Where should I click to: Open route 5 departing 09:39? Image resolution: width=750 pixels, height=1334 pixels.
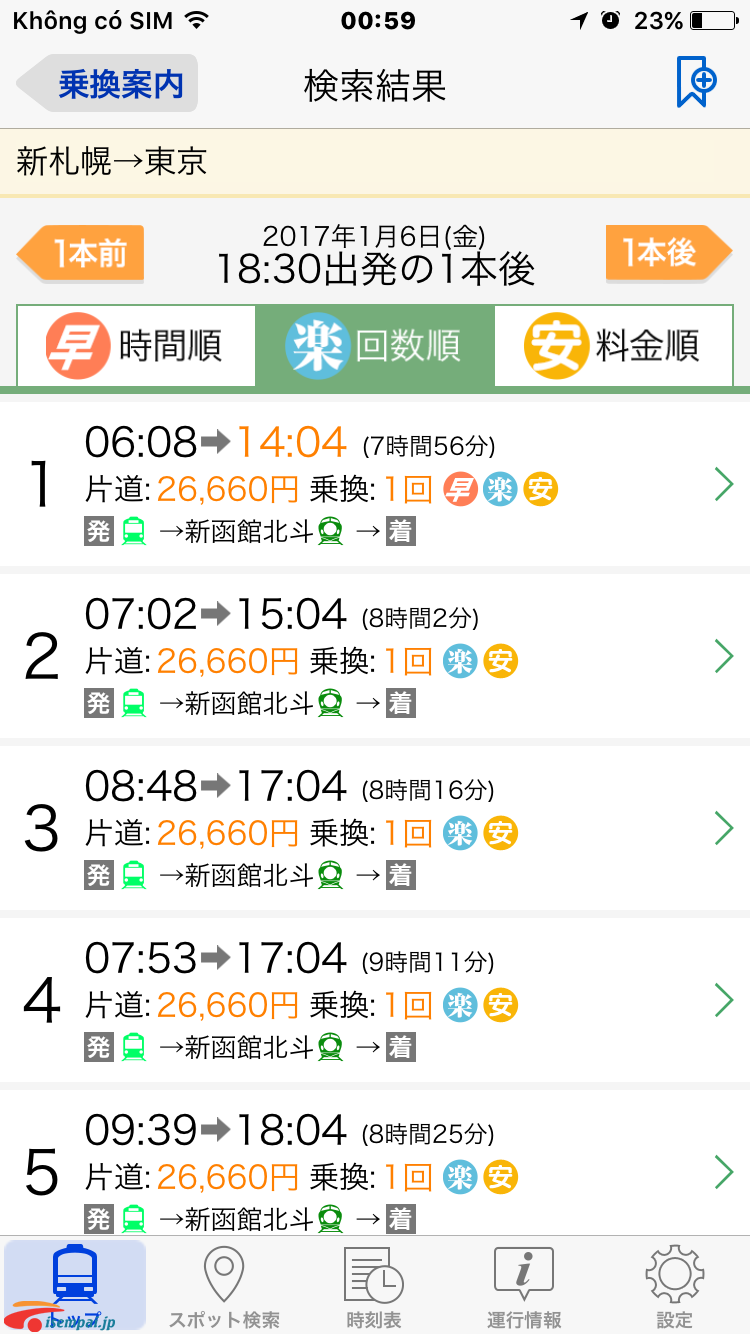375,1163
